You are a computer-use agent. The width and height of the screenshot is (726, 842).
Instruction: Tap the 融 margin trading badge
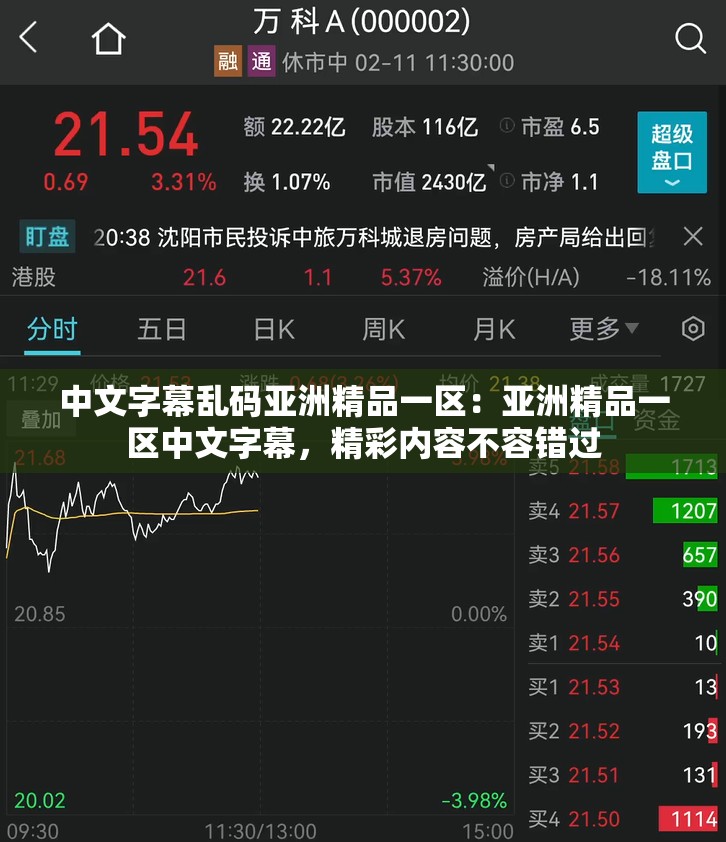pos(227,61)
